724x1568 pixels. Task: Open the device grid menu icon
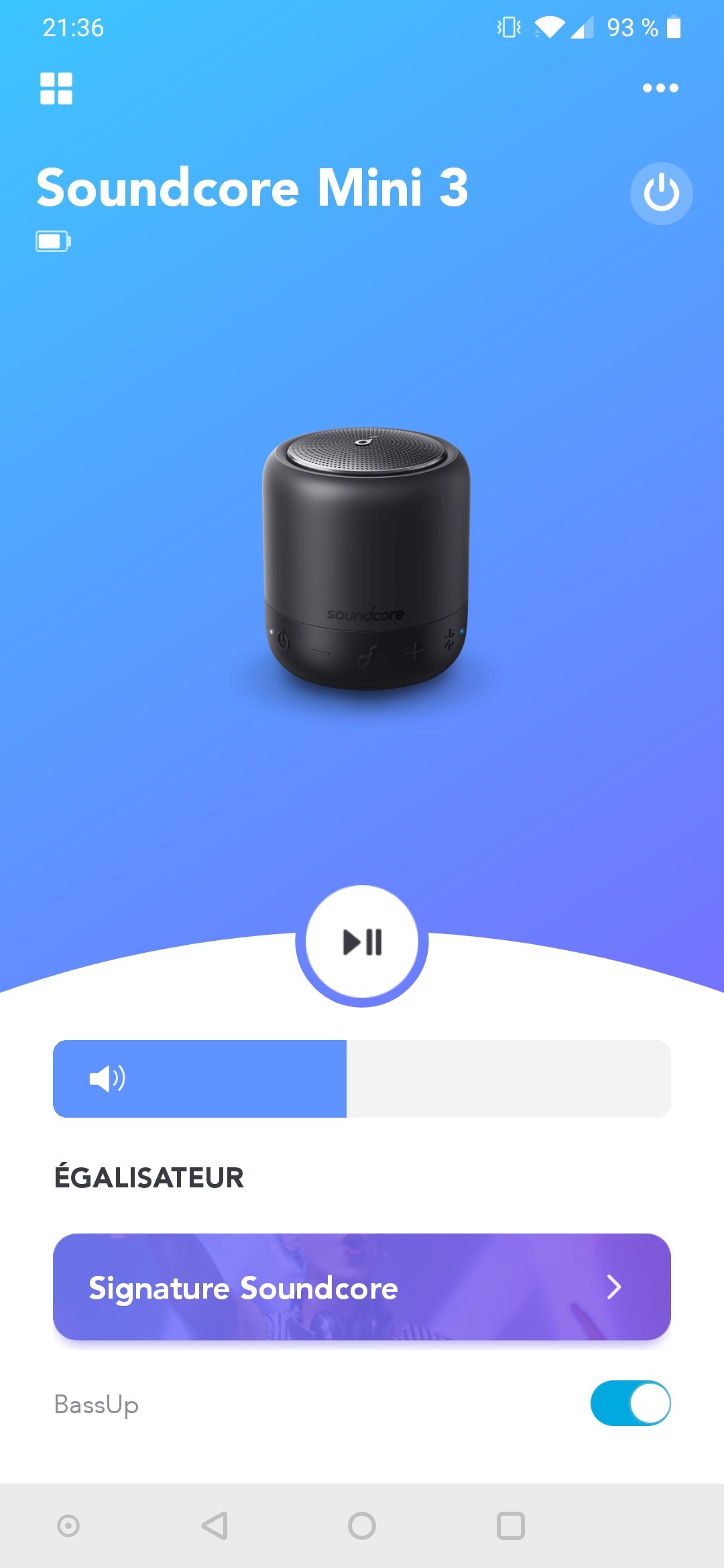click(x=56, y=88)
